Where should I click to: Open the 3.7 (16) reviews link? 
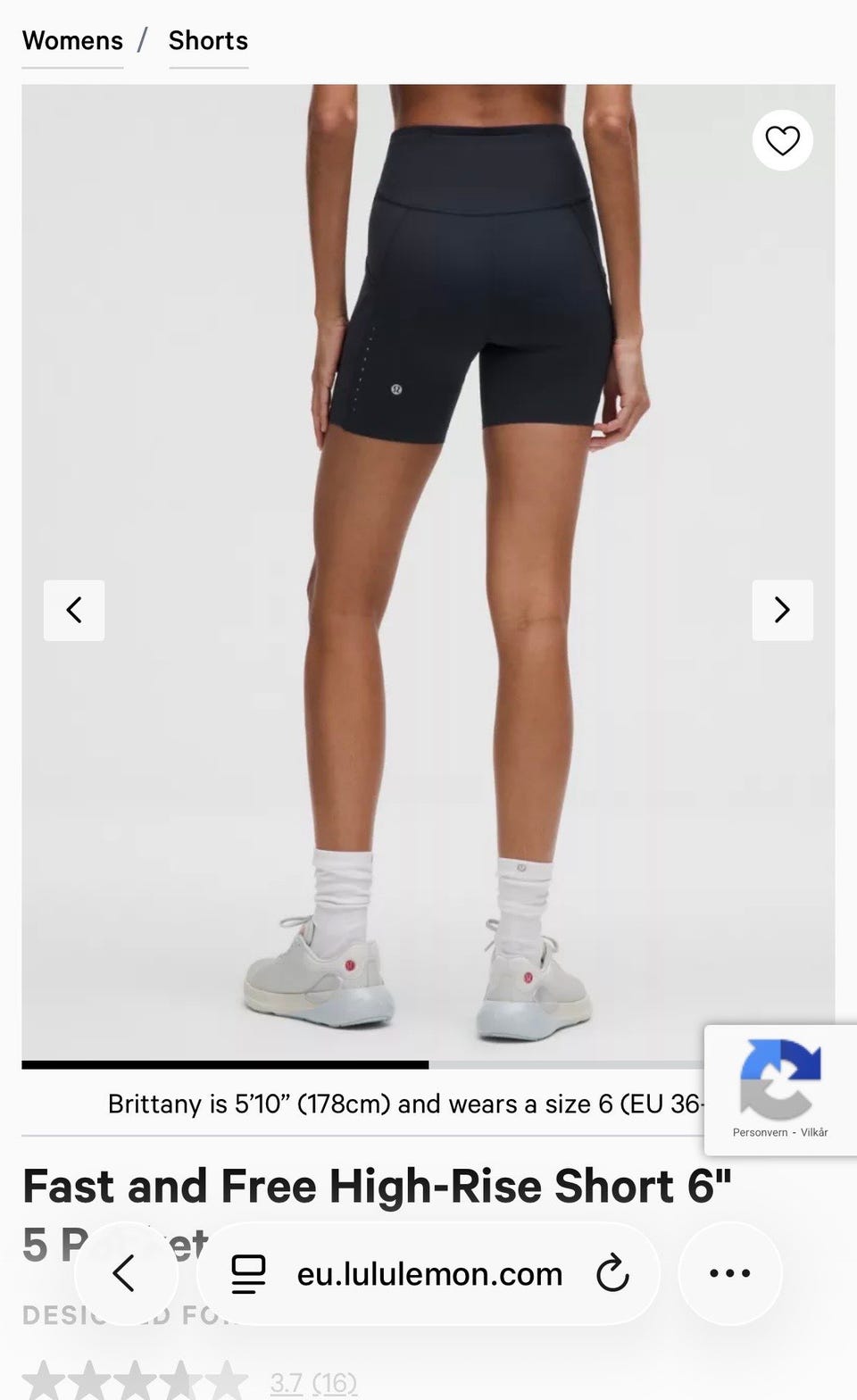point(313,1383)
